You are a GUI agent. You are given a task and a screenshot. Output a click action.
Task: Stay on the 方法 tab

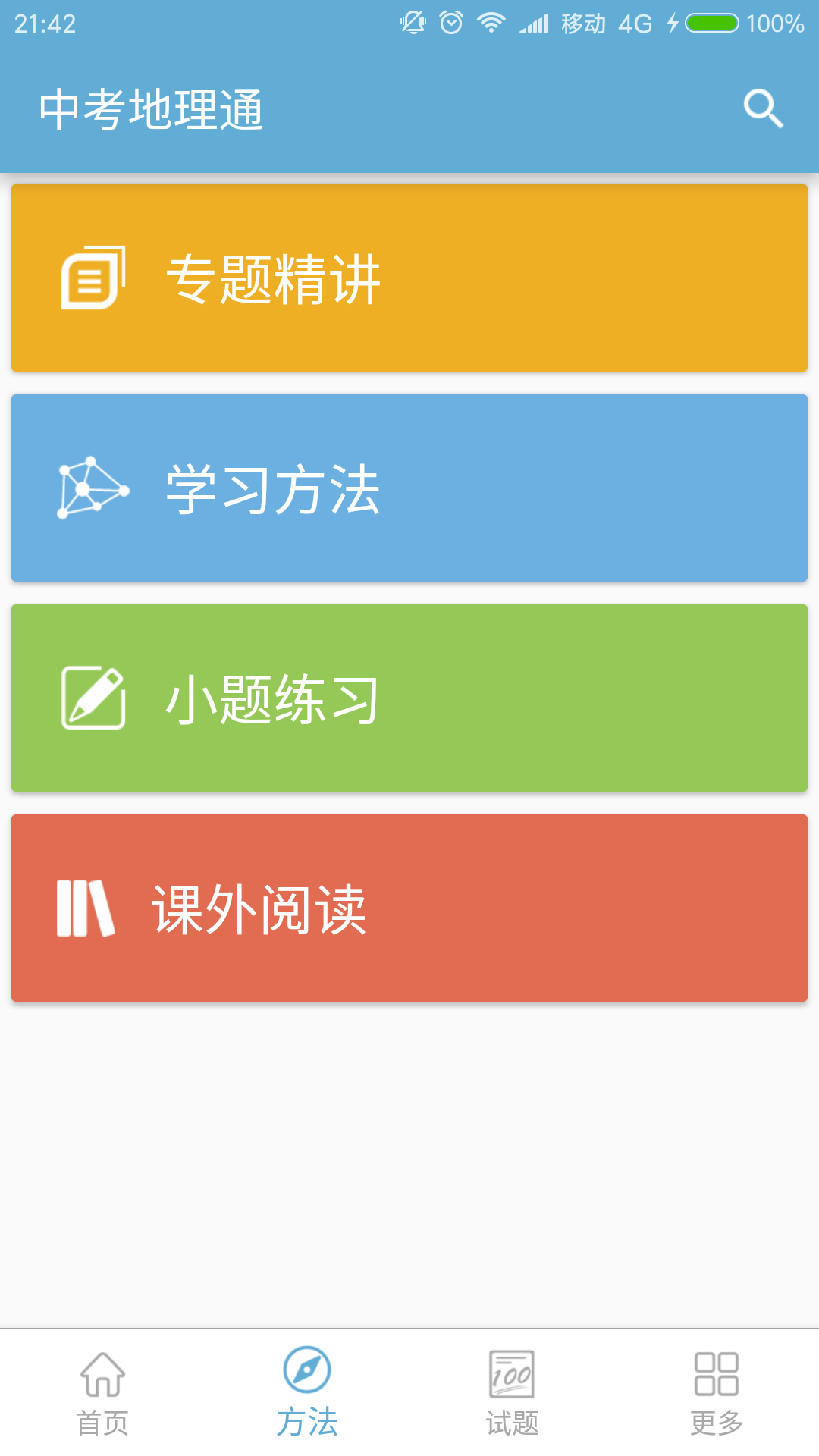pos(307,1403)
